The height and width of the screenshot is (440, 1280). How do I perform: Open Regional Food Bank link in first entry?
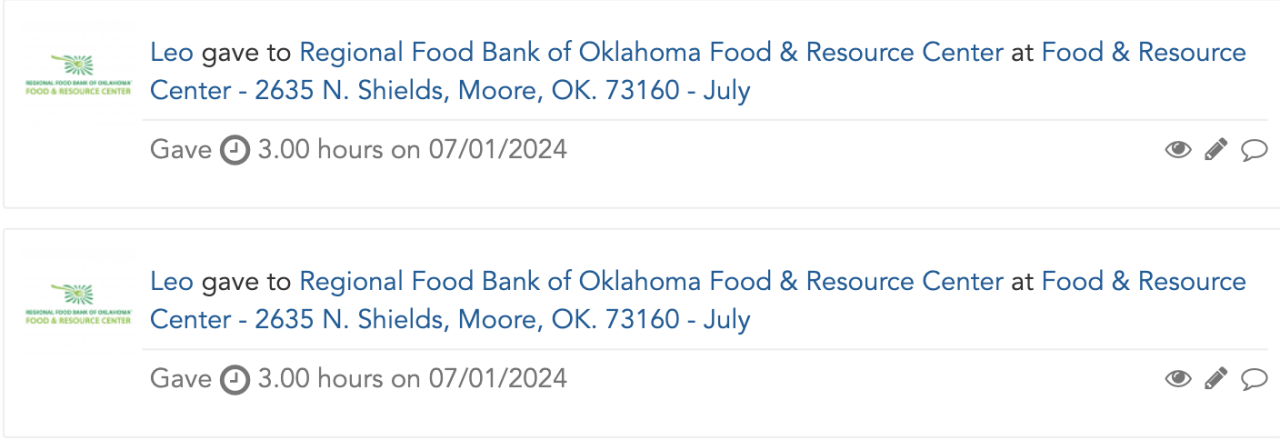[651, 53]
